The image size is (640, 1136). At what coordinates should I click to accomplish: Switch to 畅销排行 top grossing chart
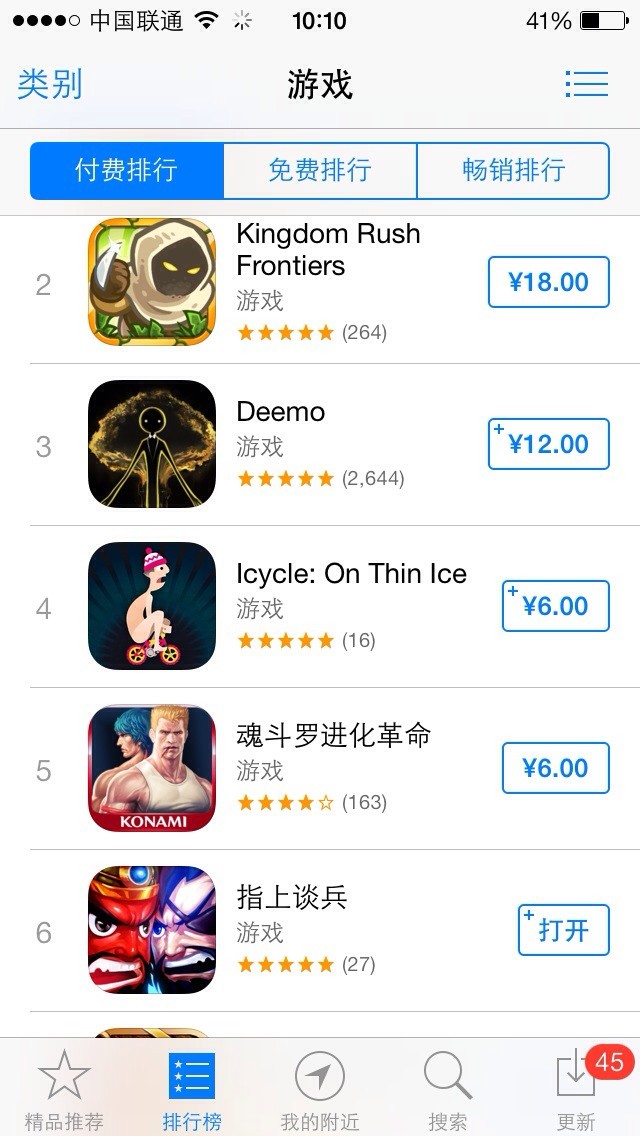coord(513,170)
